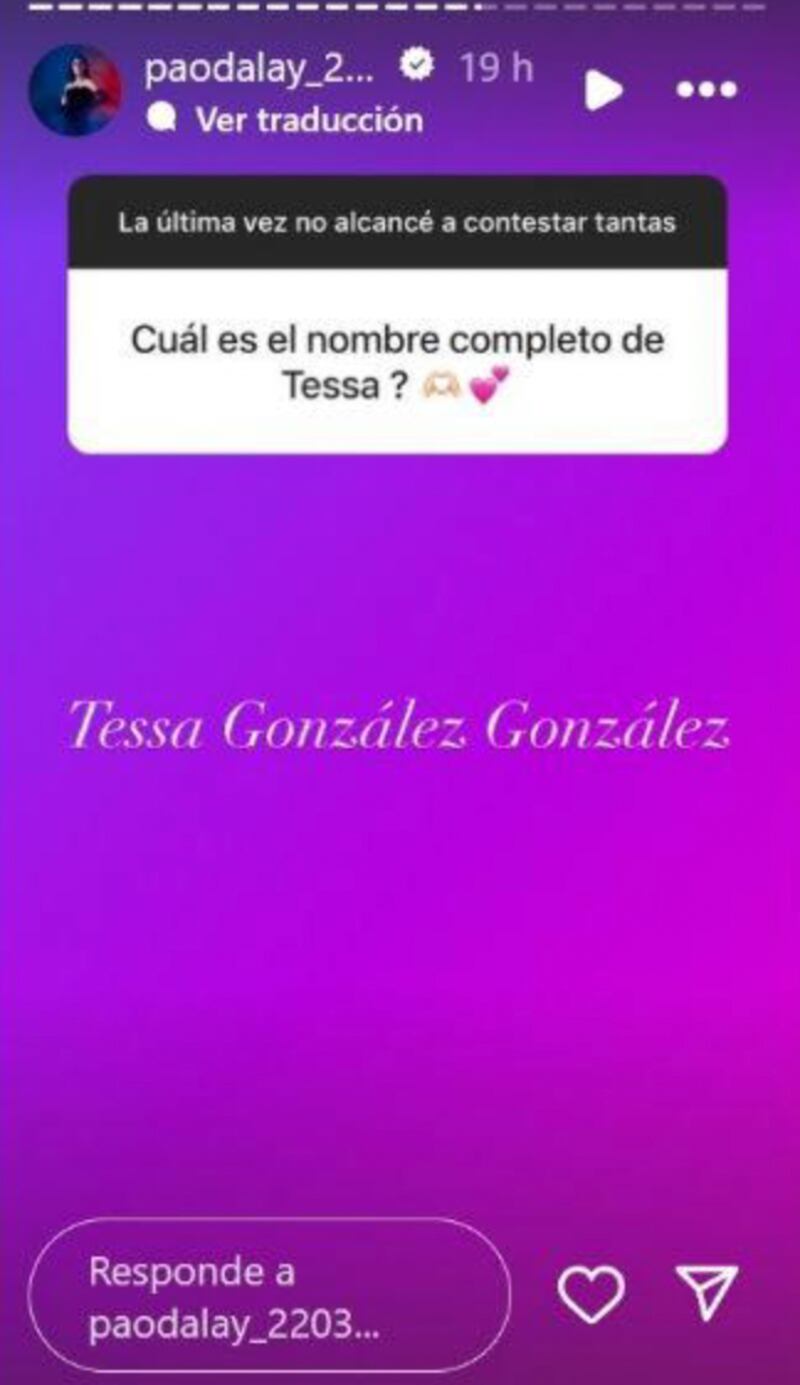Tap the Responde a paodalay_2203 reply field

point(268,1297)
